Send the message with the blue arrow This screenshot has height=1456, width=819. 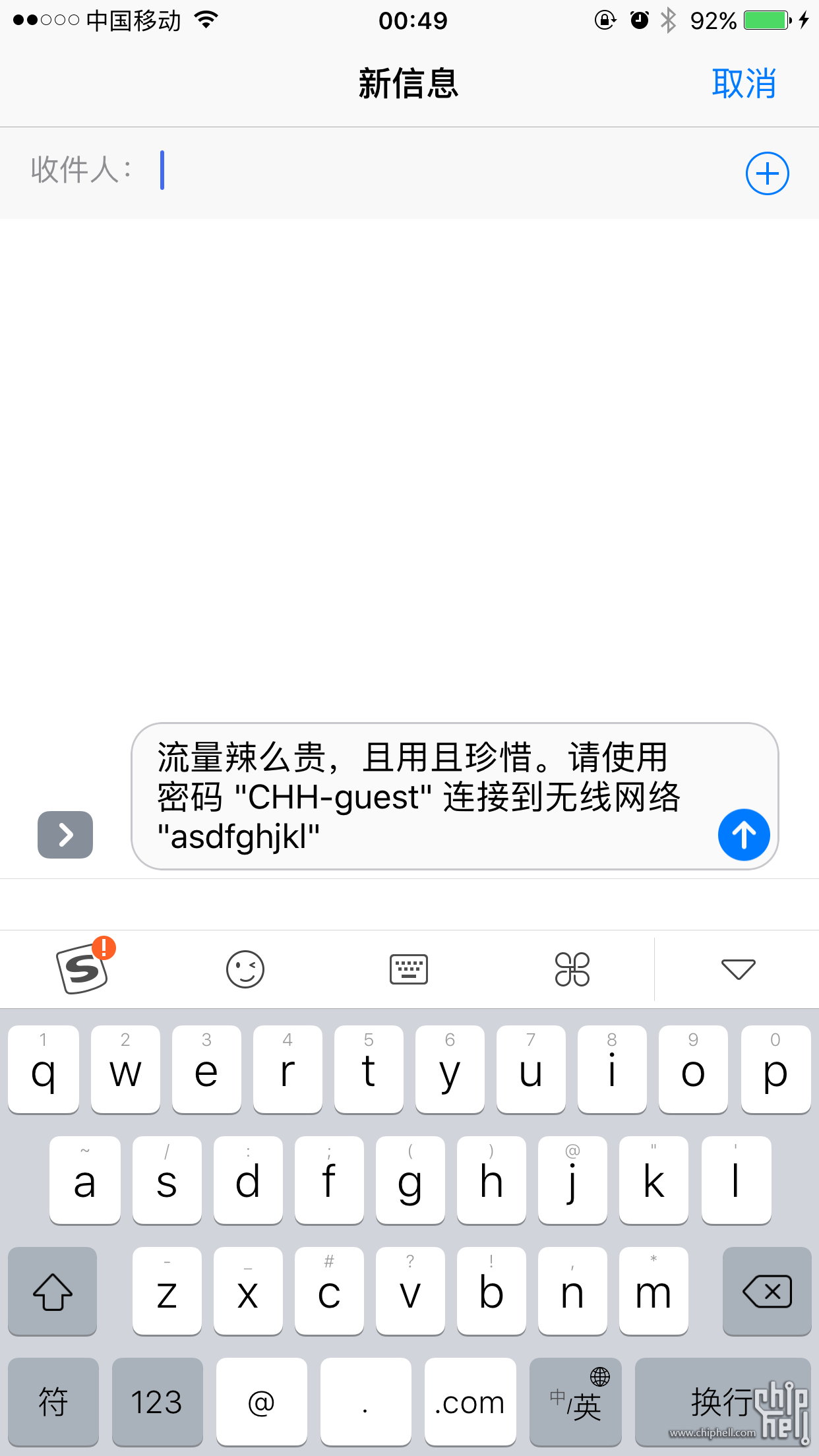pos(744,835)
